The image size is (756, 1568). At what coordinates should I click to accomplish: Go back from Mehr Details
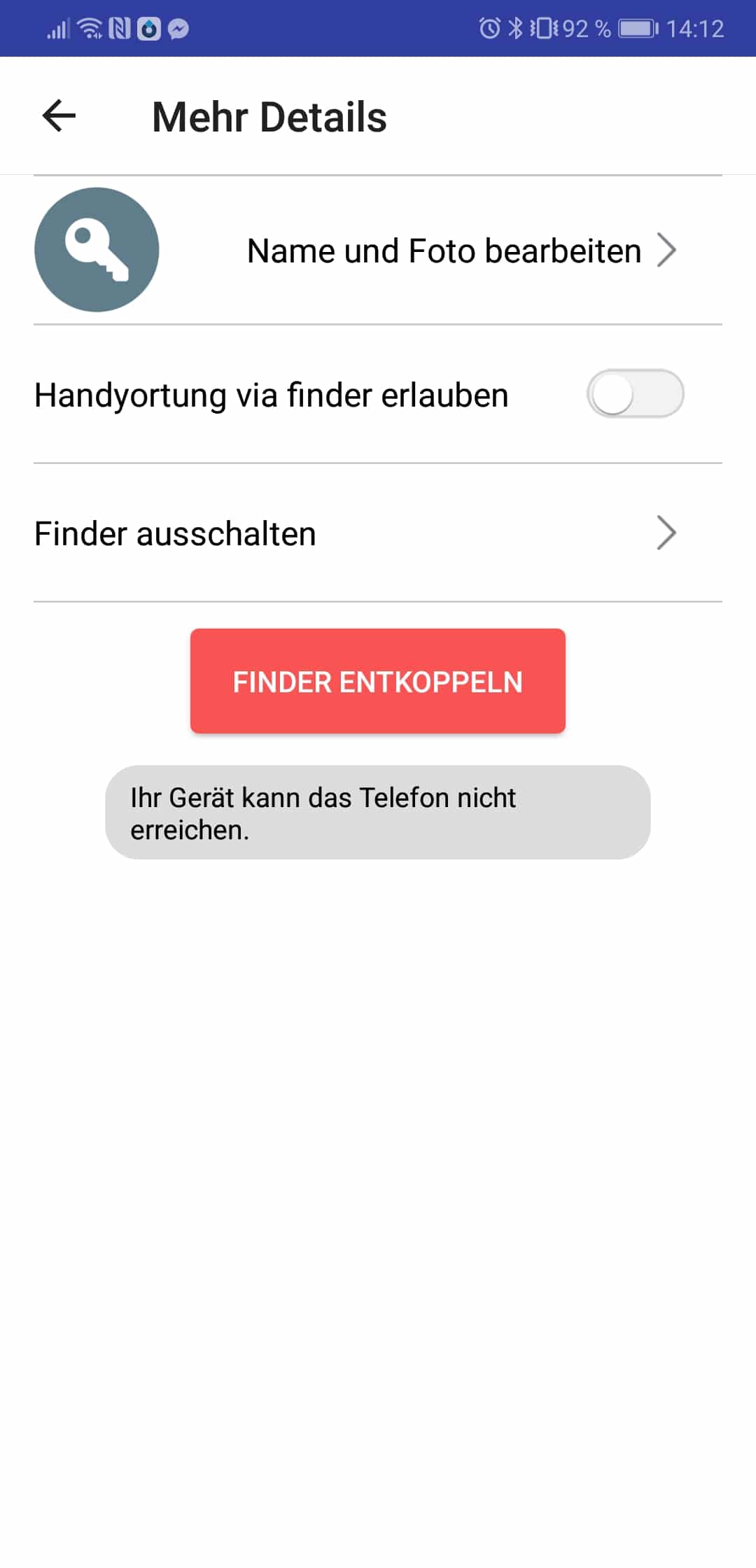(x=59, y=116)
